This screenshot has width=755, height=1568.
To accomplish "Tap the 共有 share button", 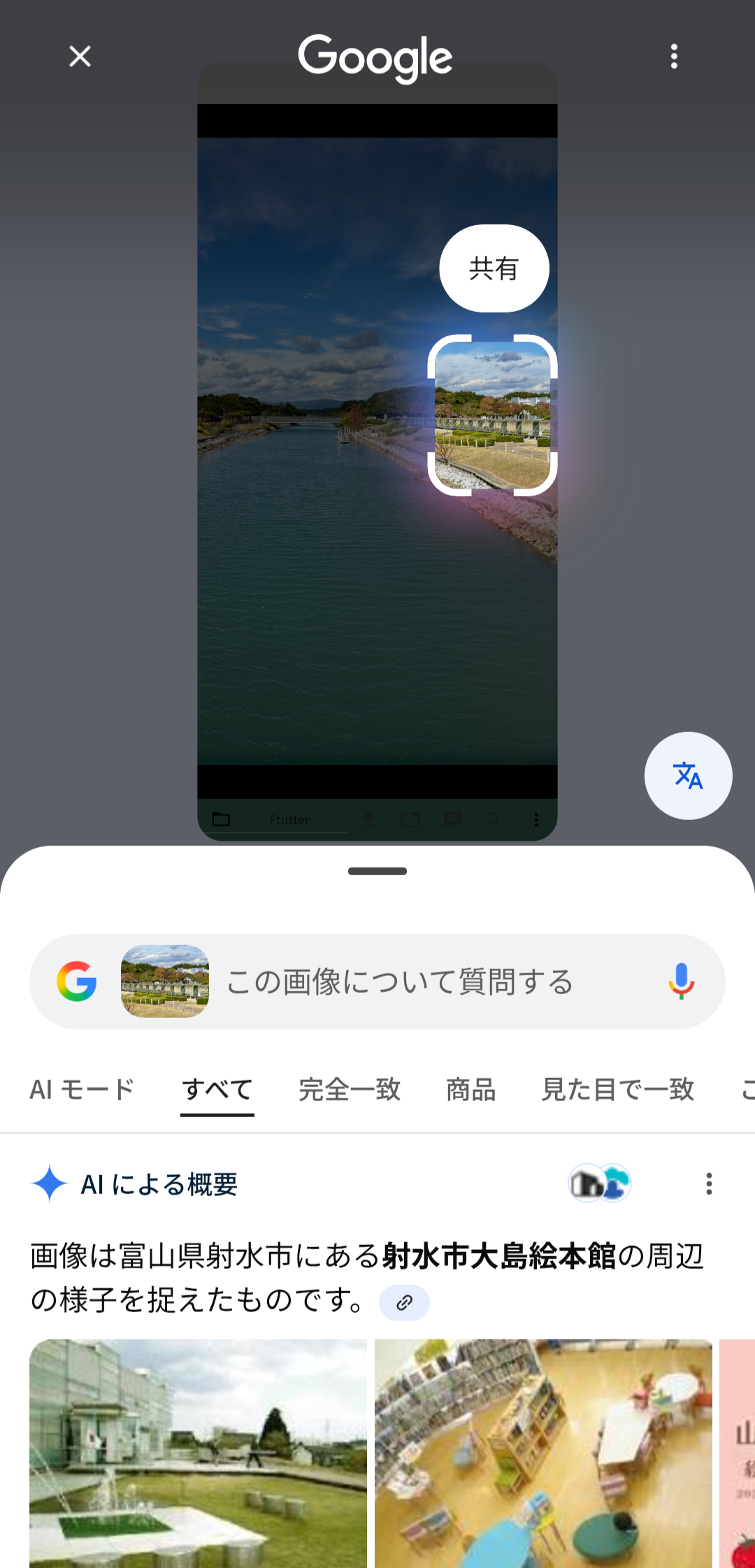I will [x=494, y=268].
